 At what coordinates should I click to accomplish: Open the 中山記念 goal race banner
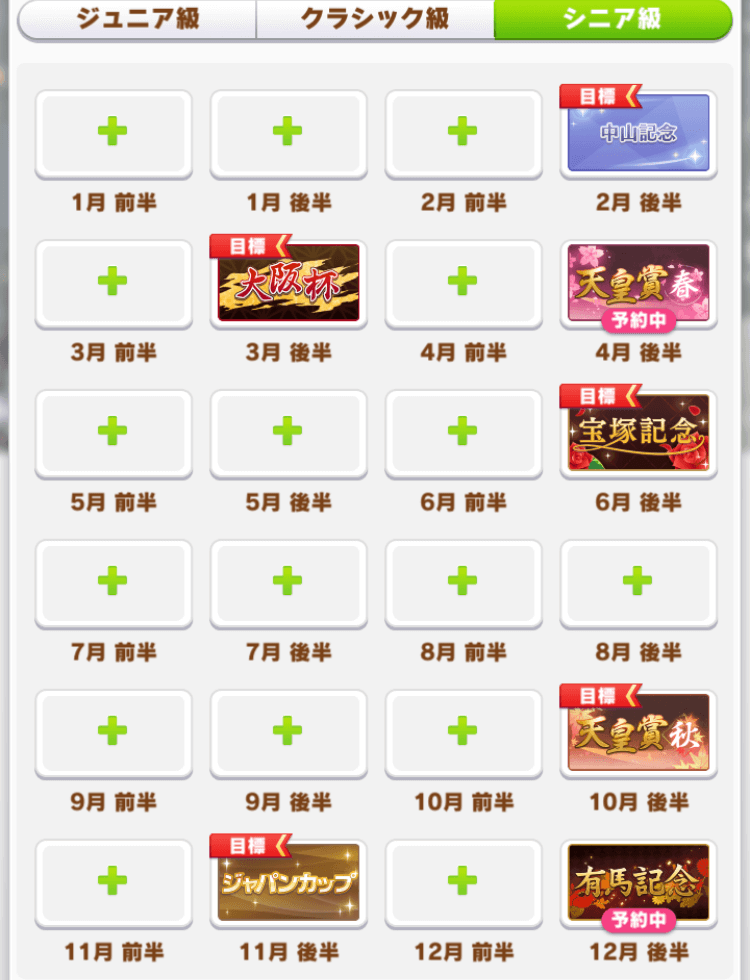[x=638, y=134]
